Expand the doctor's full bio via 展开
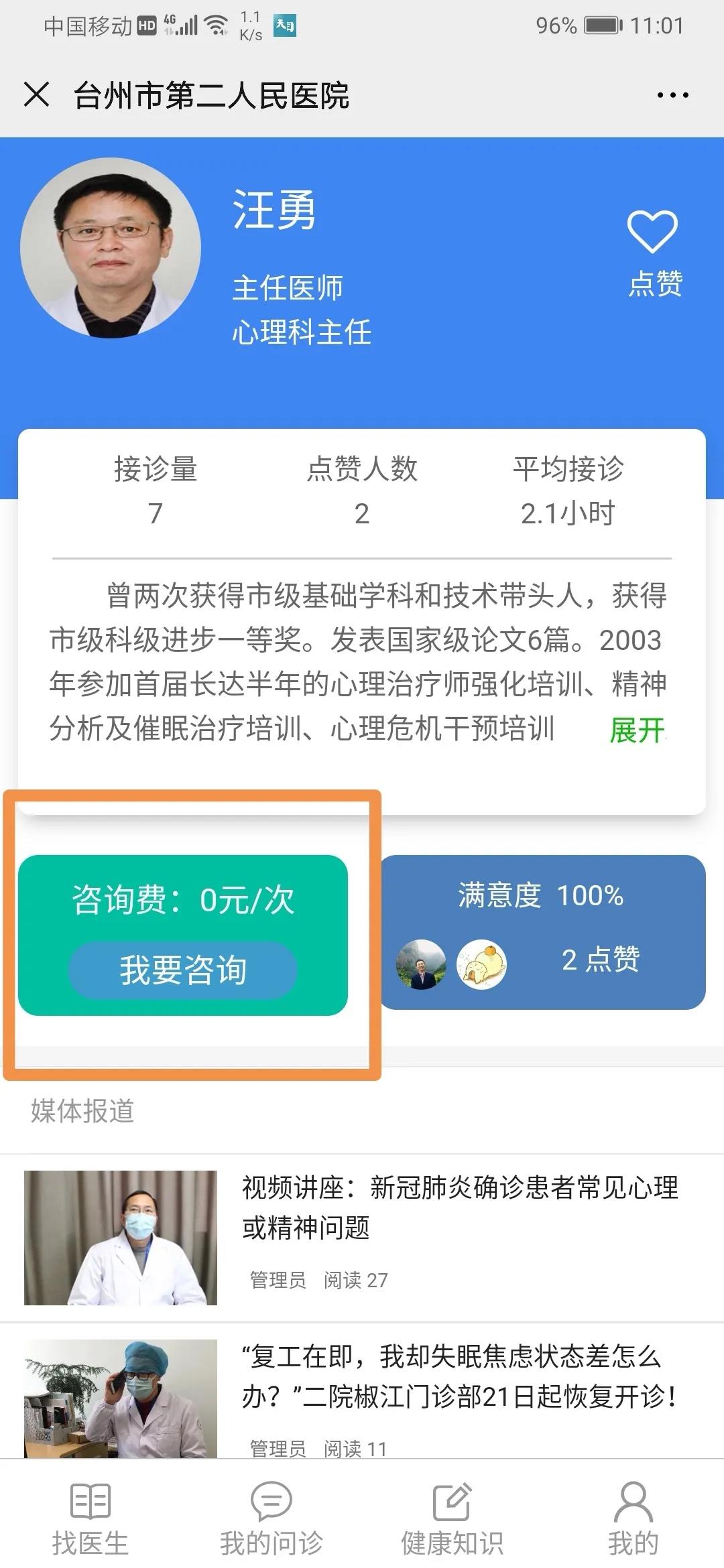724x1568 pixels. click(x=637, y=730)
